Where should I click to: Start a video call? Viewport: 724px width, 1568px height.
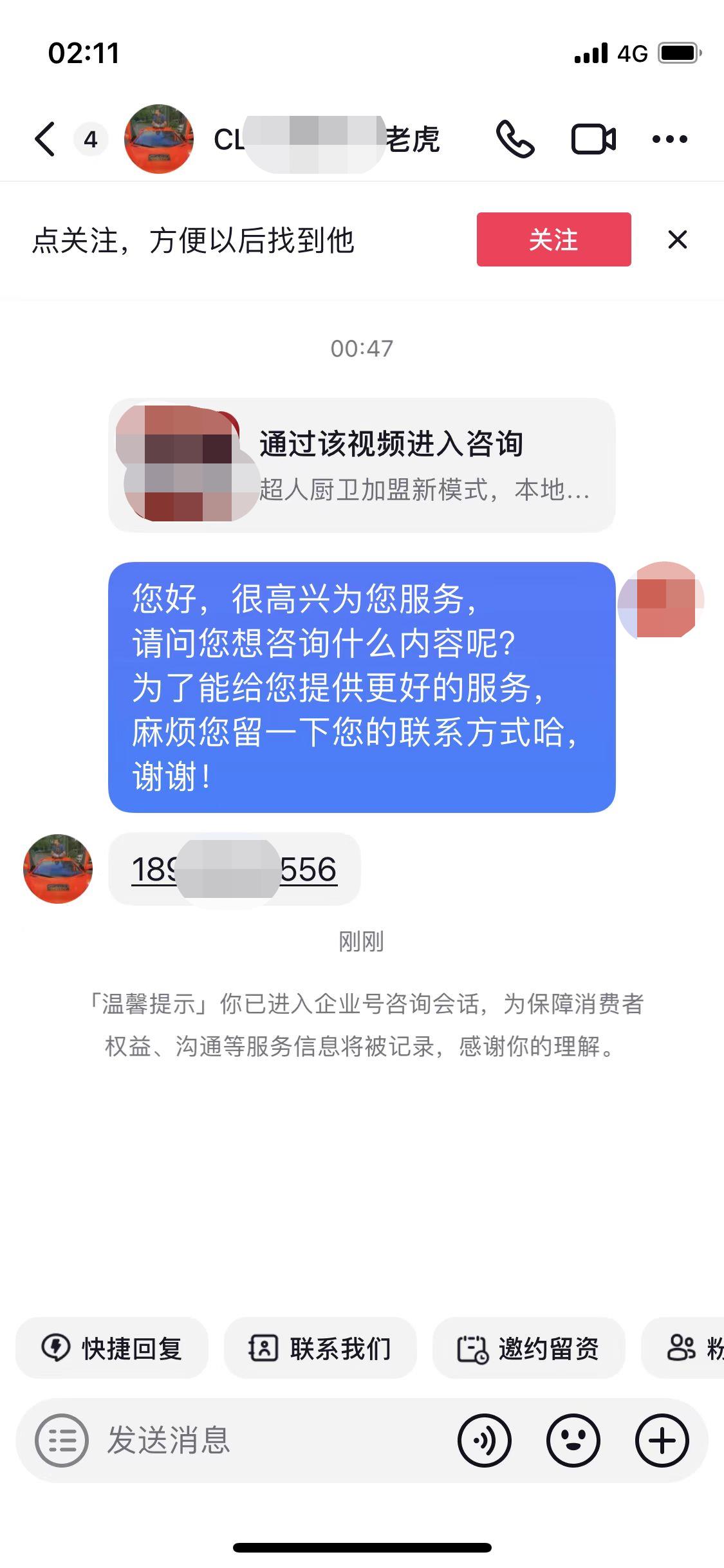tap(593, 139)
